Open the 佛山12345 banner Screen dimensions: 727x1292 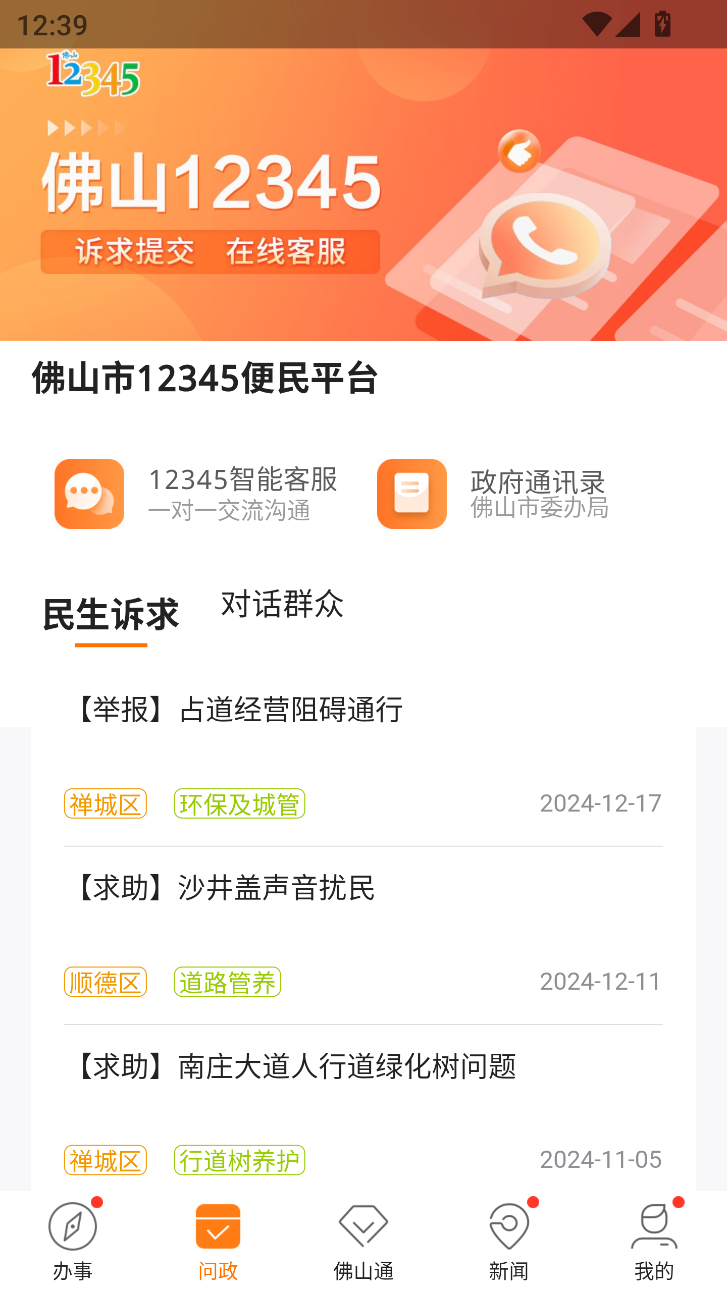pos(363,195)
